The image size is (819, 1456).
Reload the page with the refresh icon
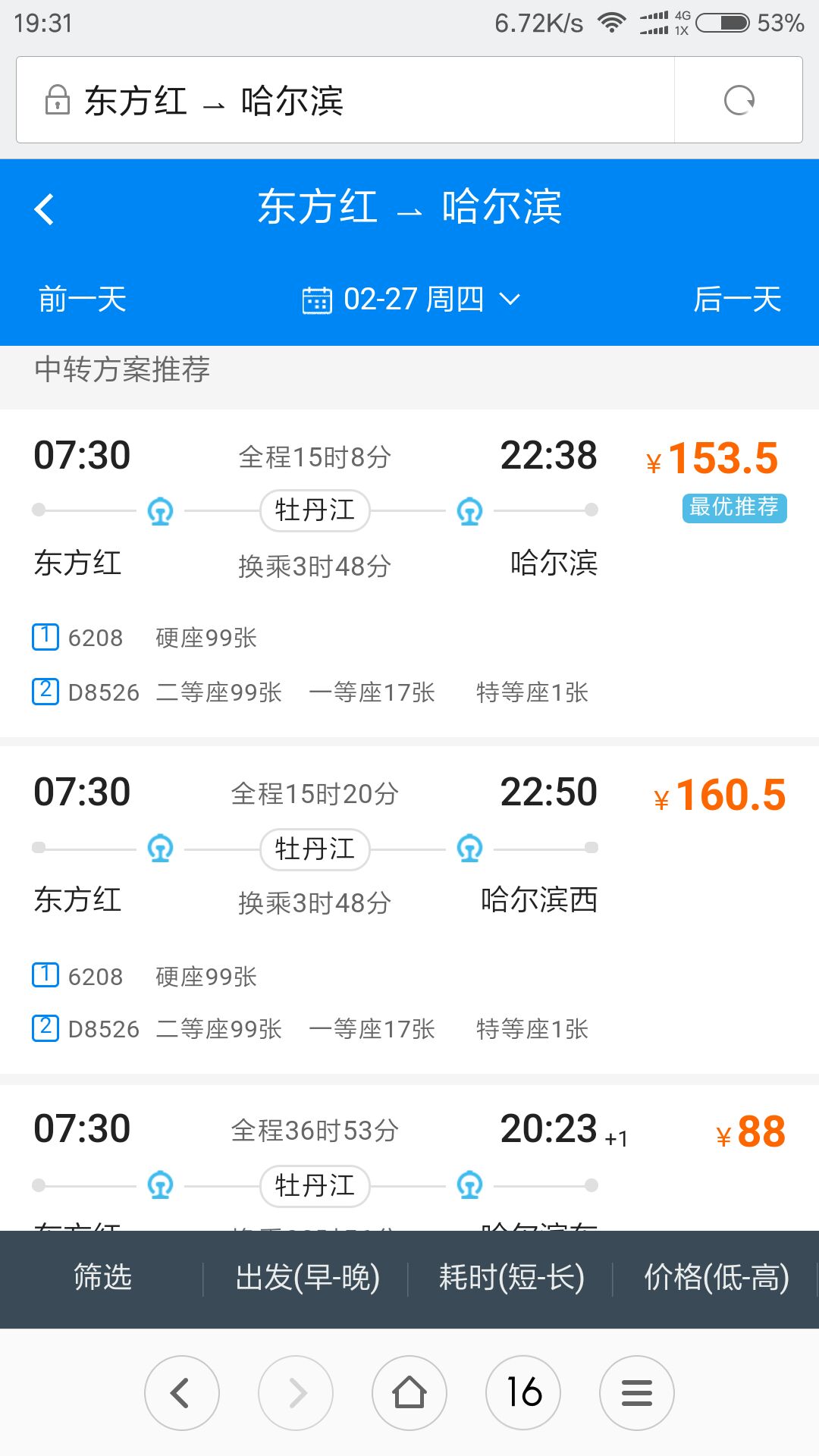(739, 100)
